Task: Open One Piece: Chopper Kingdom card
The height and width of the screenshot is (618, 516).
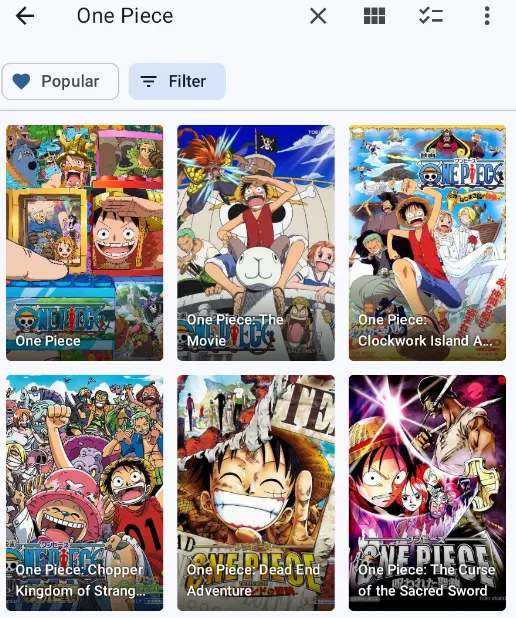Action: (84, 493)
